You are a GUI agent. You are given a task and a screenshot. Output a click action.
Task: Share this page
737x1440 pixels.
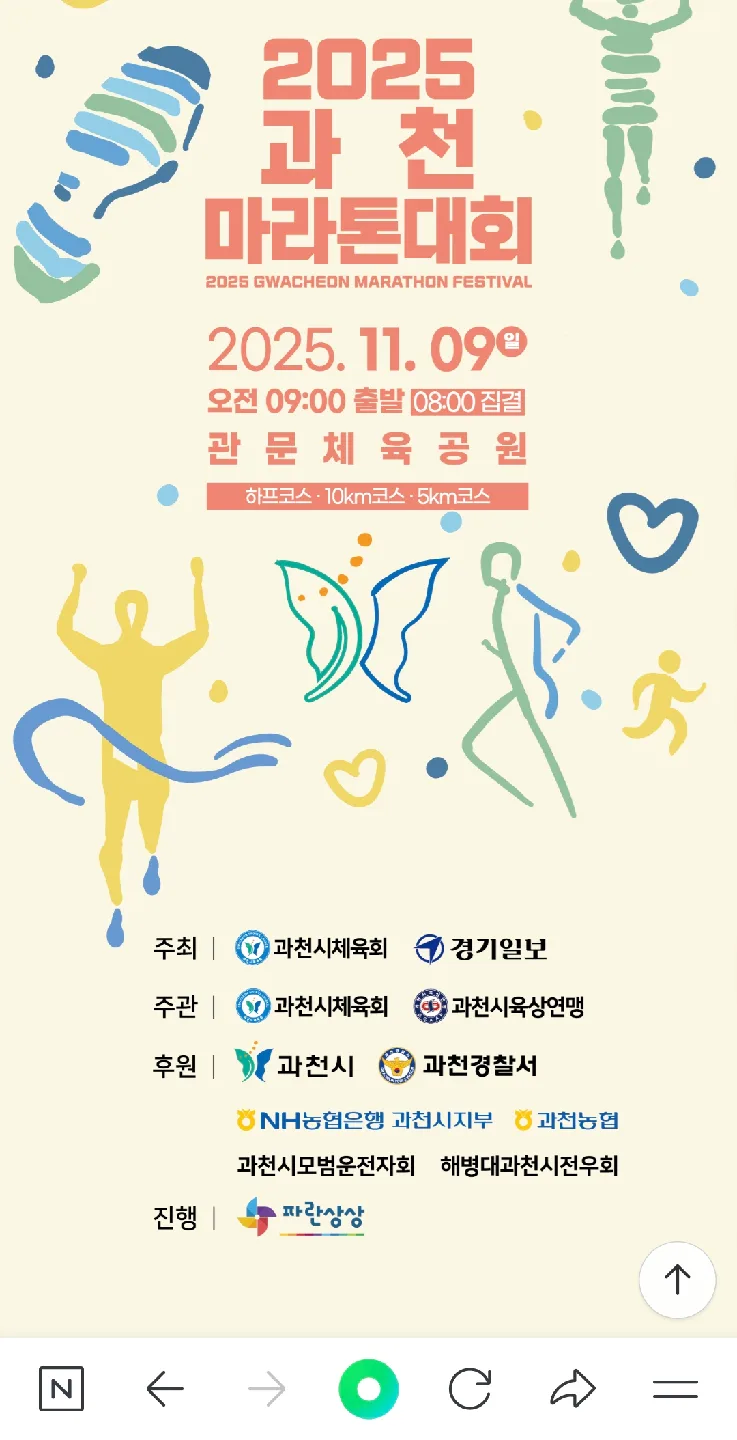click(573, 1389)
